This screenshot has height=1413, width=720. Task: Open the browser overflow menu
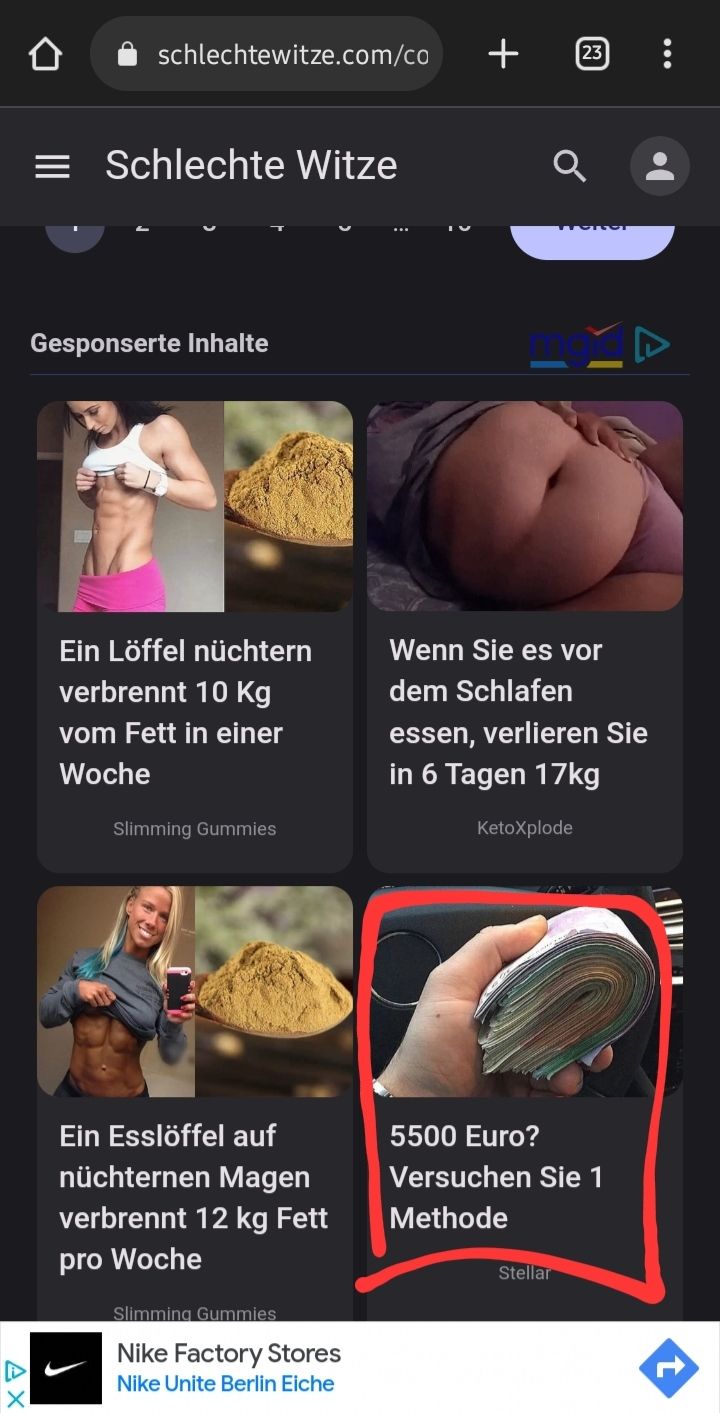pyautogui.click(x=667, y=54)
